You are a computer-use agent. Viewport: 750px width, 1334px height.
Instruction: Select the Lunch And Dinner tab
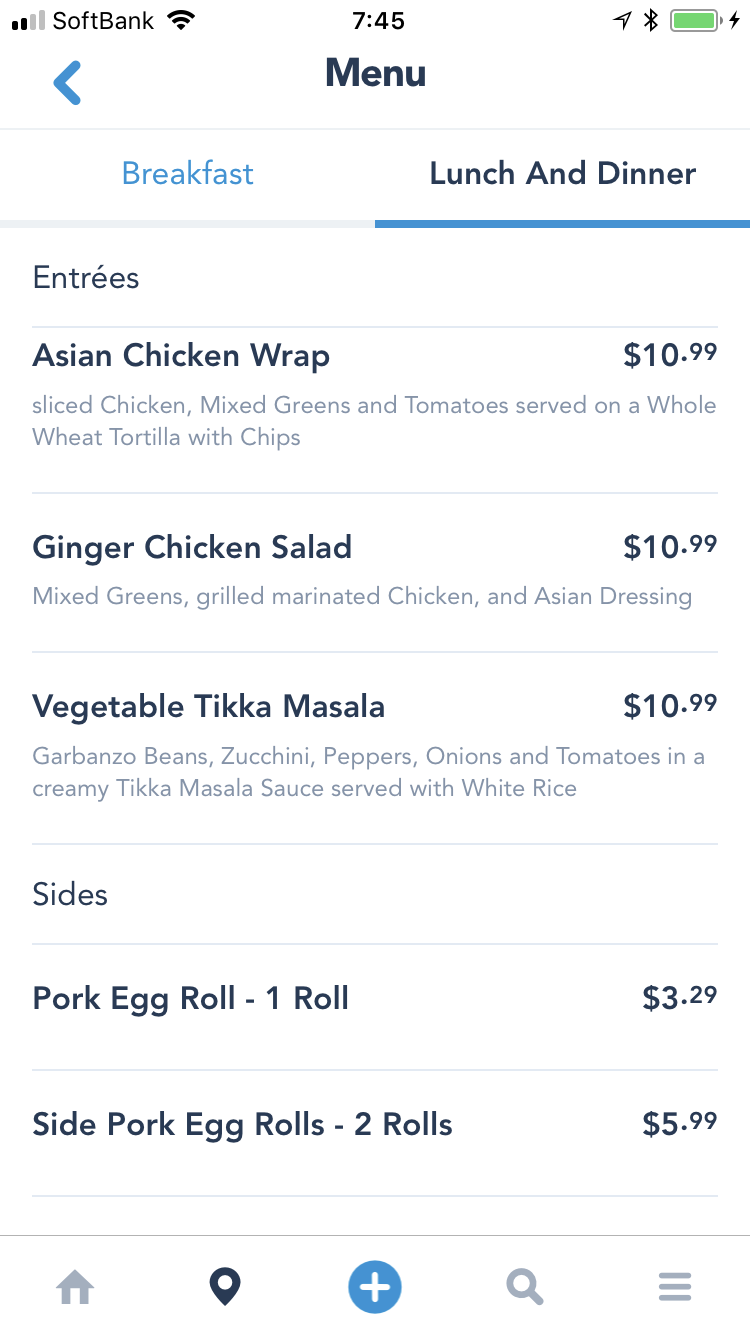[562, 174]
